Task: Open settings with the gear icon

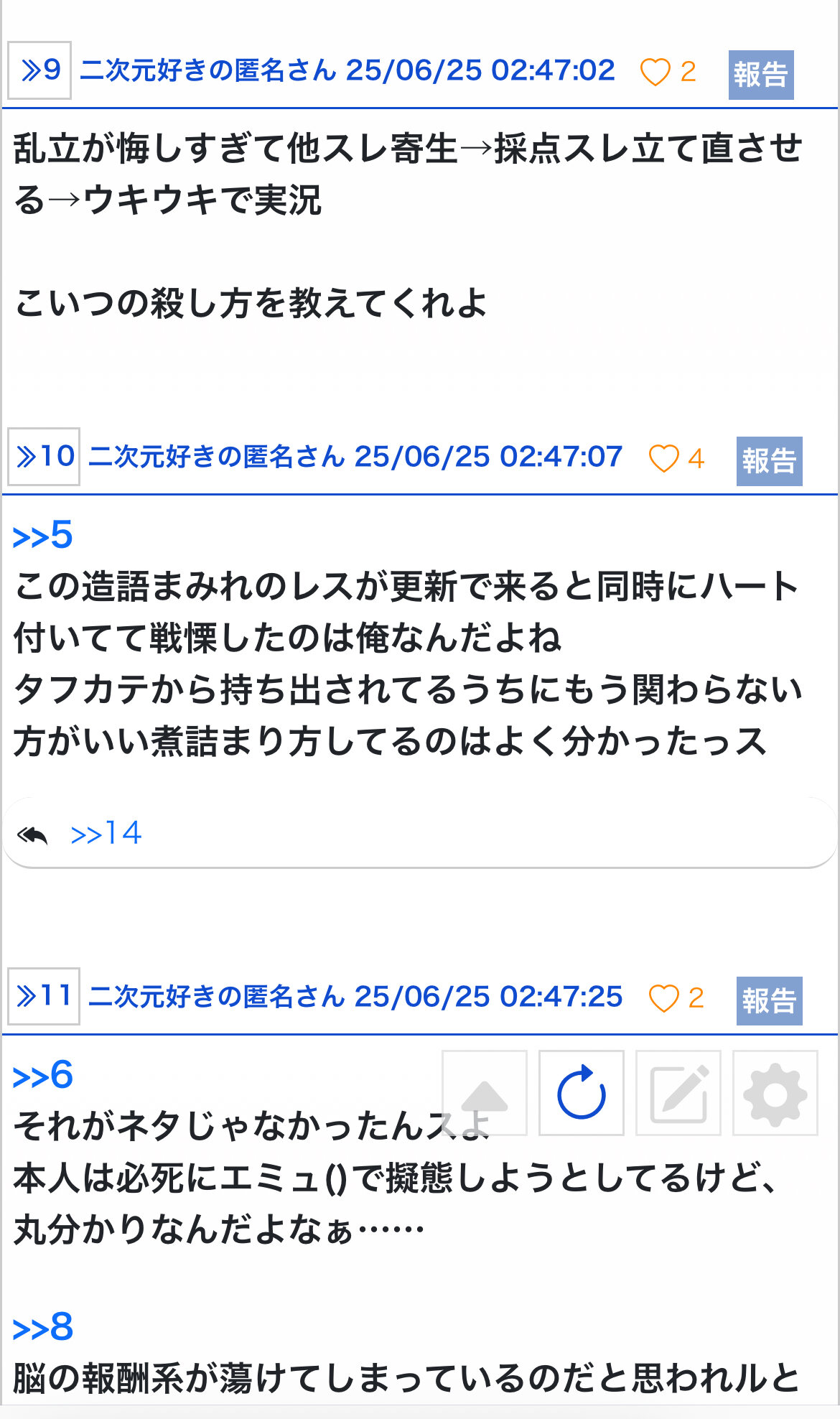Action: pyautogui.click(x=775, y=1093)
